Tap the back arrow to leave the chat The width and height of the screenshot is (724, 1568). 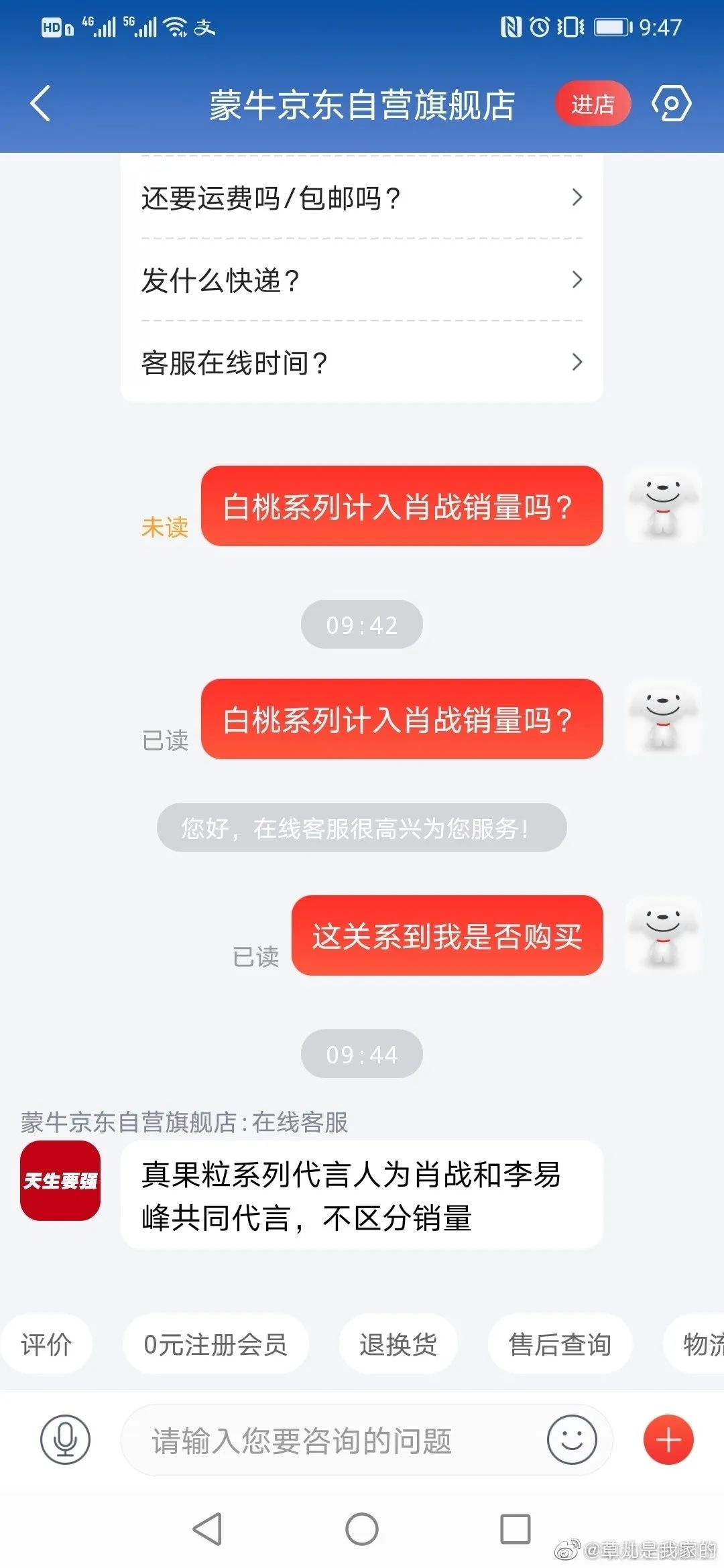click(x=38, y=104)
